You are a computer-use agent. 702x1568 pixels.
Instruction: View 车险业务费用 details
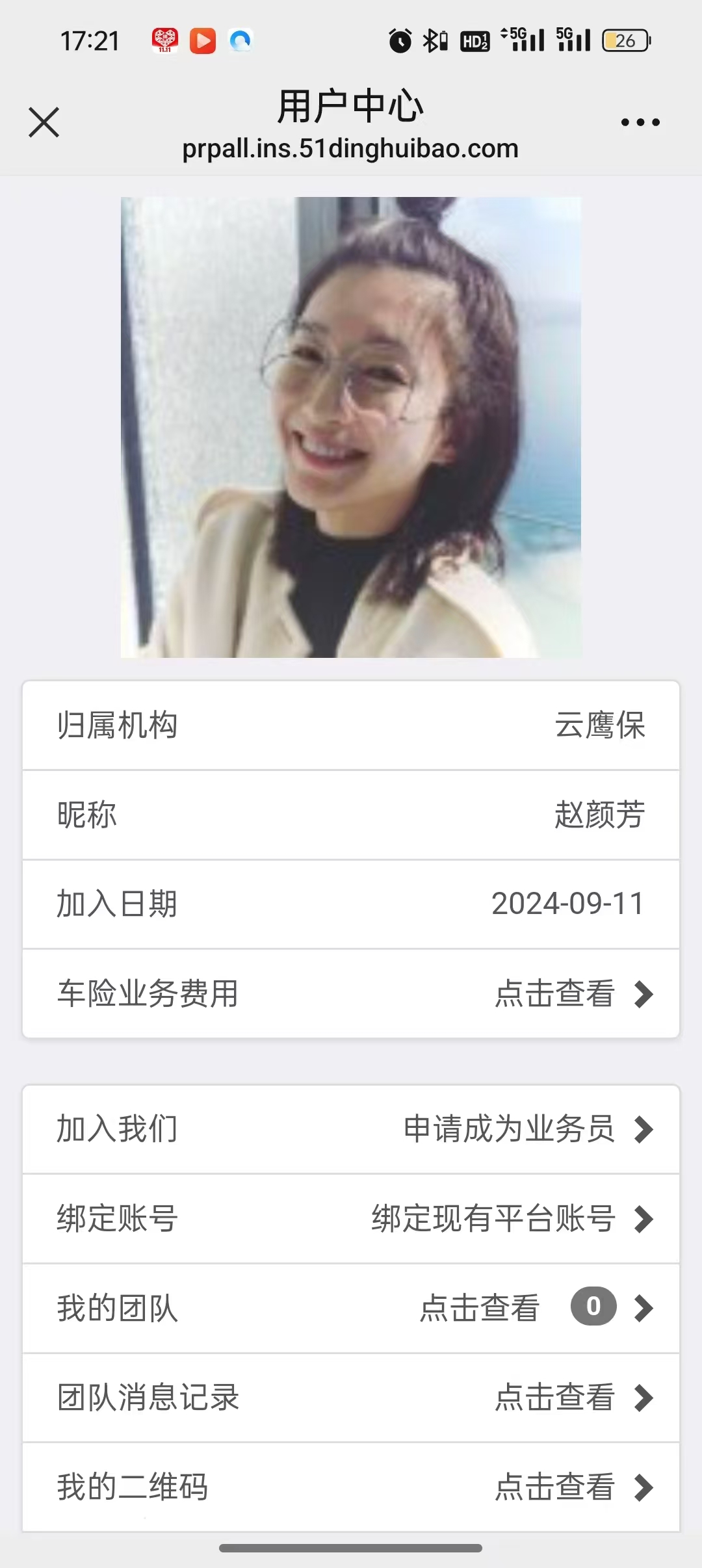351,993
